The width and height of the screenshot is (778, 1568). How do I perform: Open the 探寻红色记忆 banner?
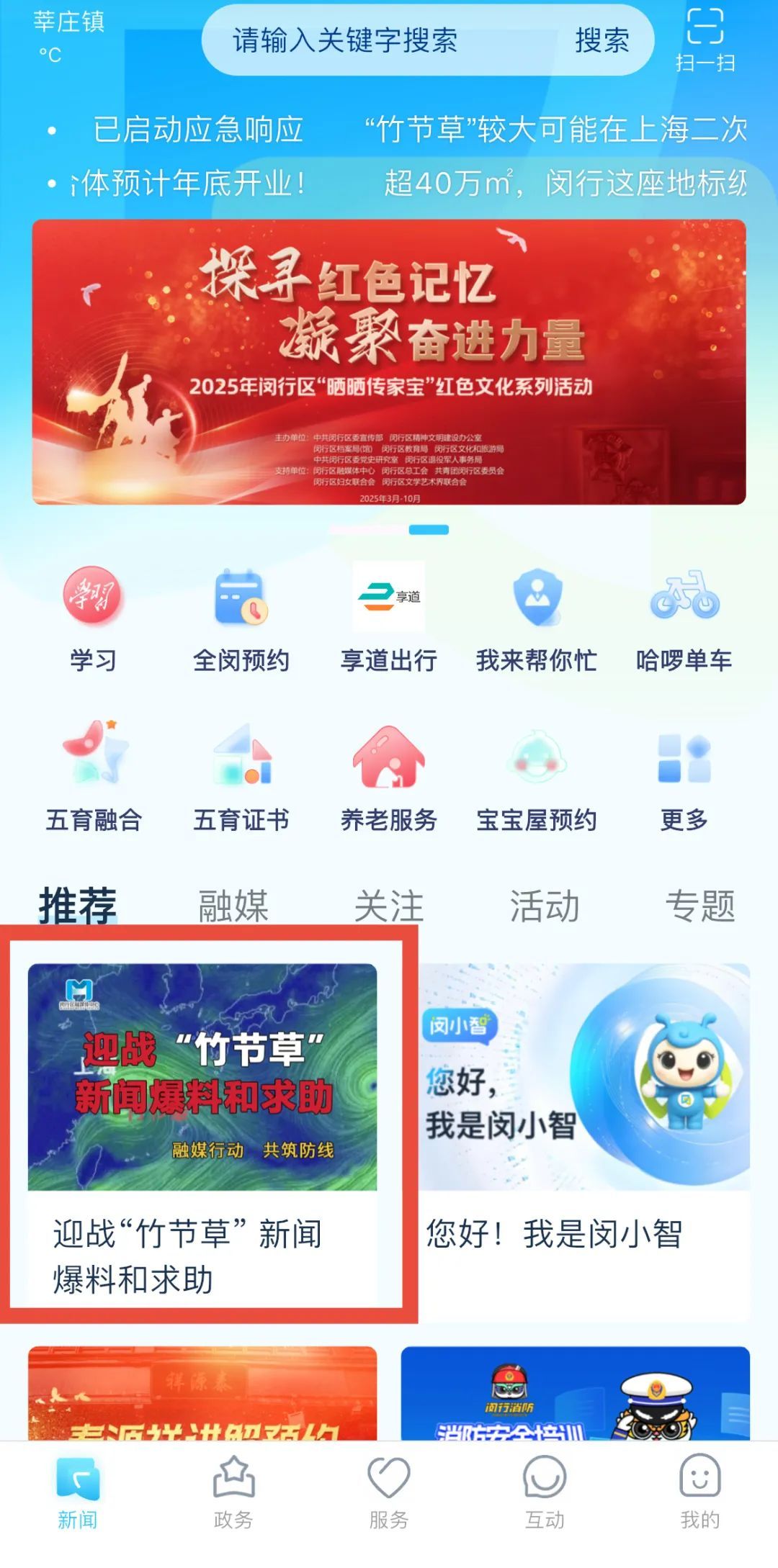[389, 361]
